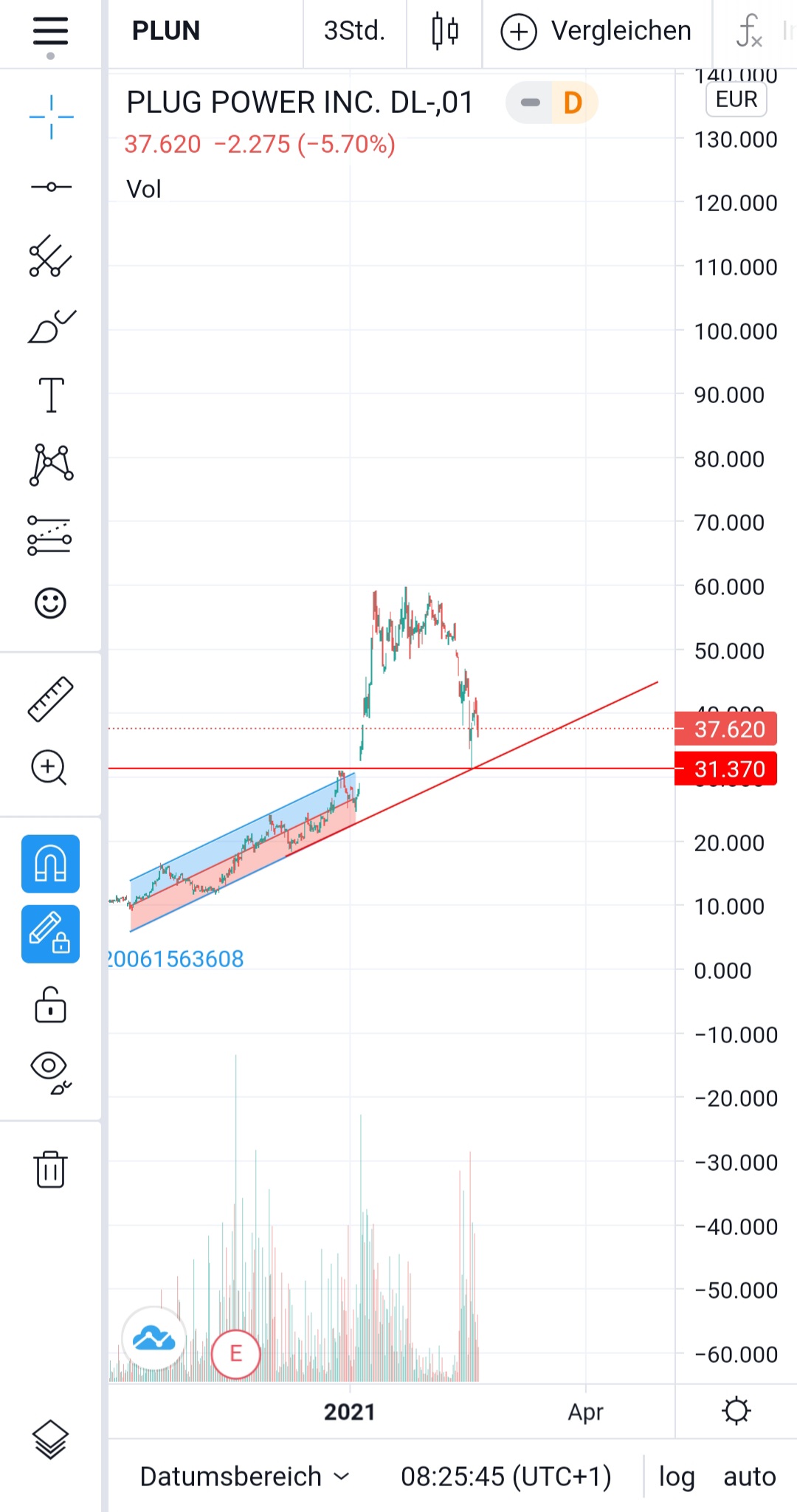The width and height of the screenshot is (797, 1512).
Task: Select the crosshair cursor tool
Action: click(x=51, y=117)
